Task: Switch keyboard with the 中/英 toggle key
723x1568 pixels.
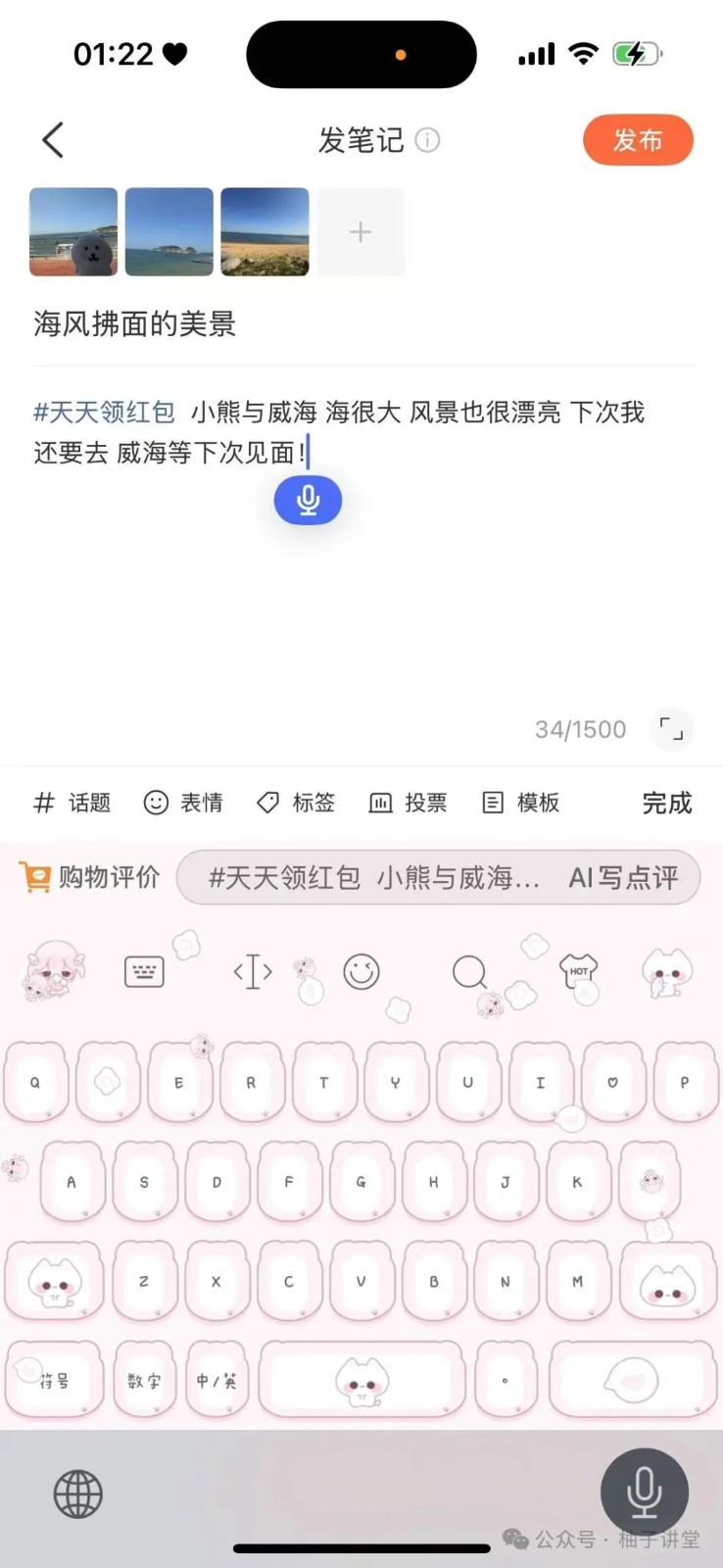Action: [216, 1380]
